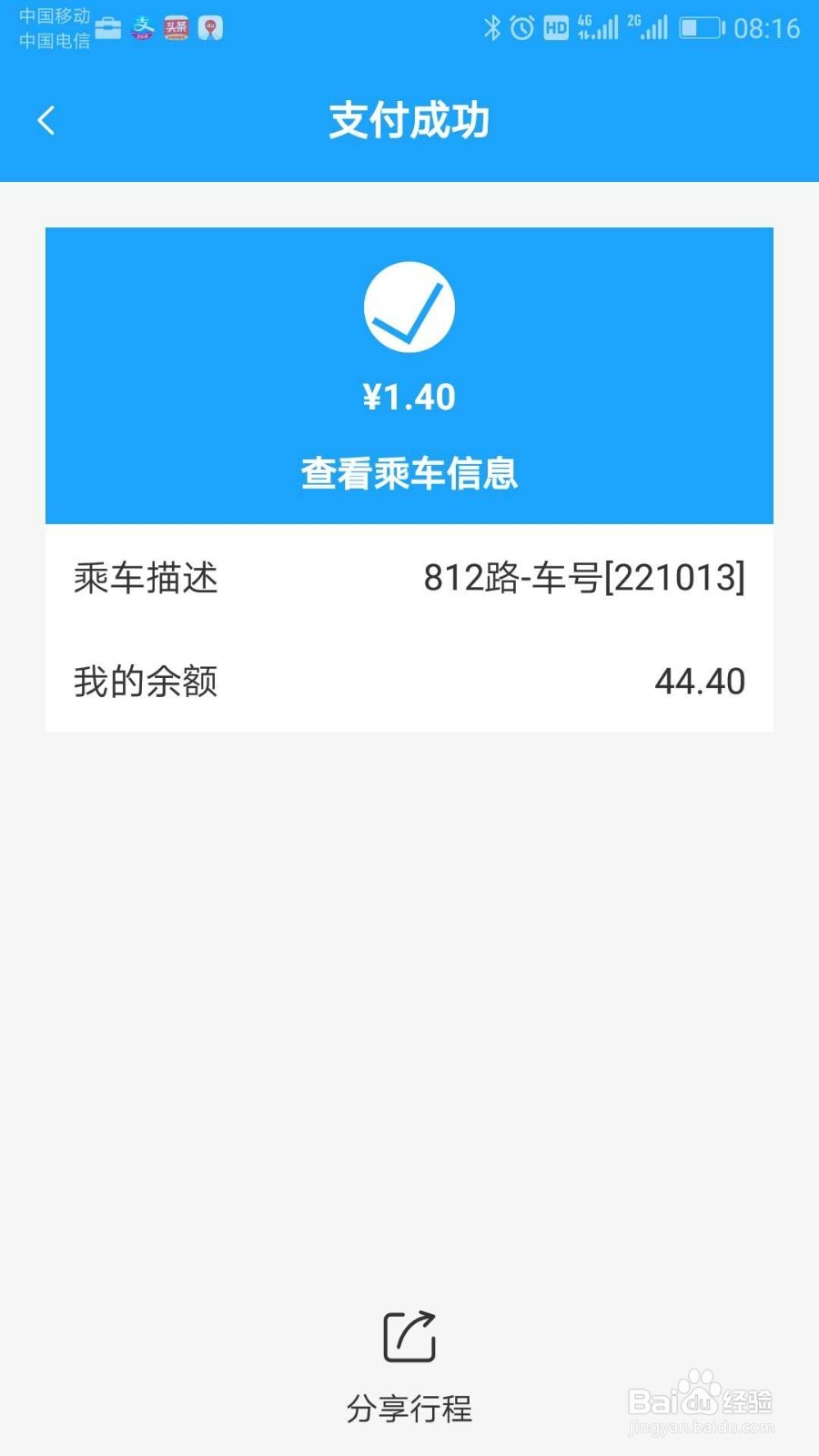This screenshot has width=819, height=1456.
Task: Select the fare amount ¥1.40
Action: click(409, 396)
